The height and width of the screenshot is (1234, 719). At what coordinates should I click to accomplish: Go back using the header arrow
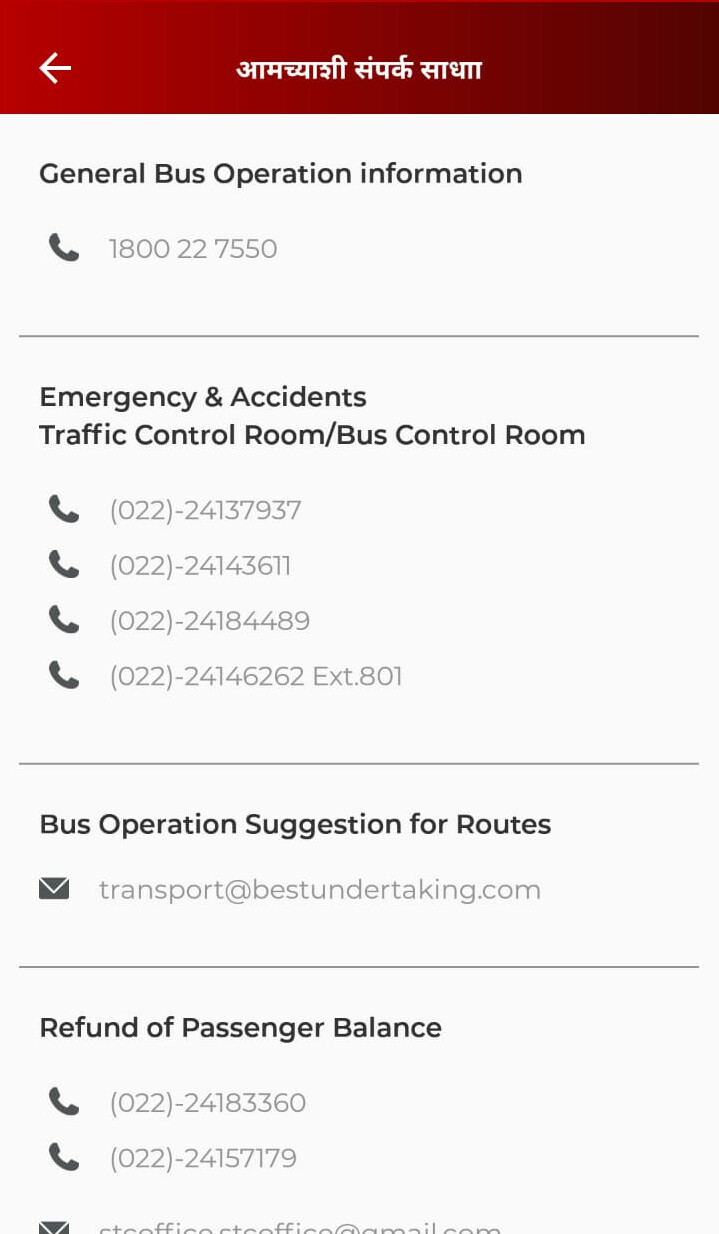pyautogui.click(x=55, y=68)
